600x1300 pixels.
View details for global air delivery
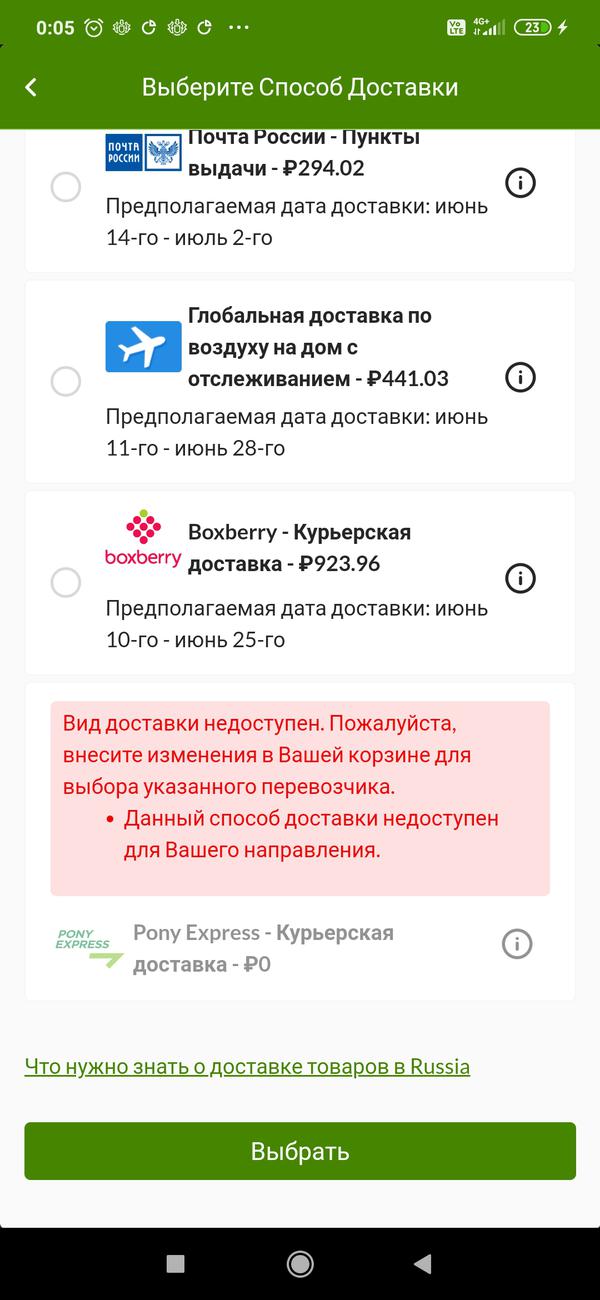click(520, 377)
